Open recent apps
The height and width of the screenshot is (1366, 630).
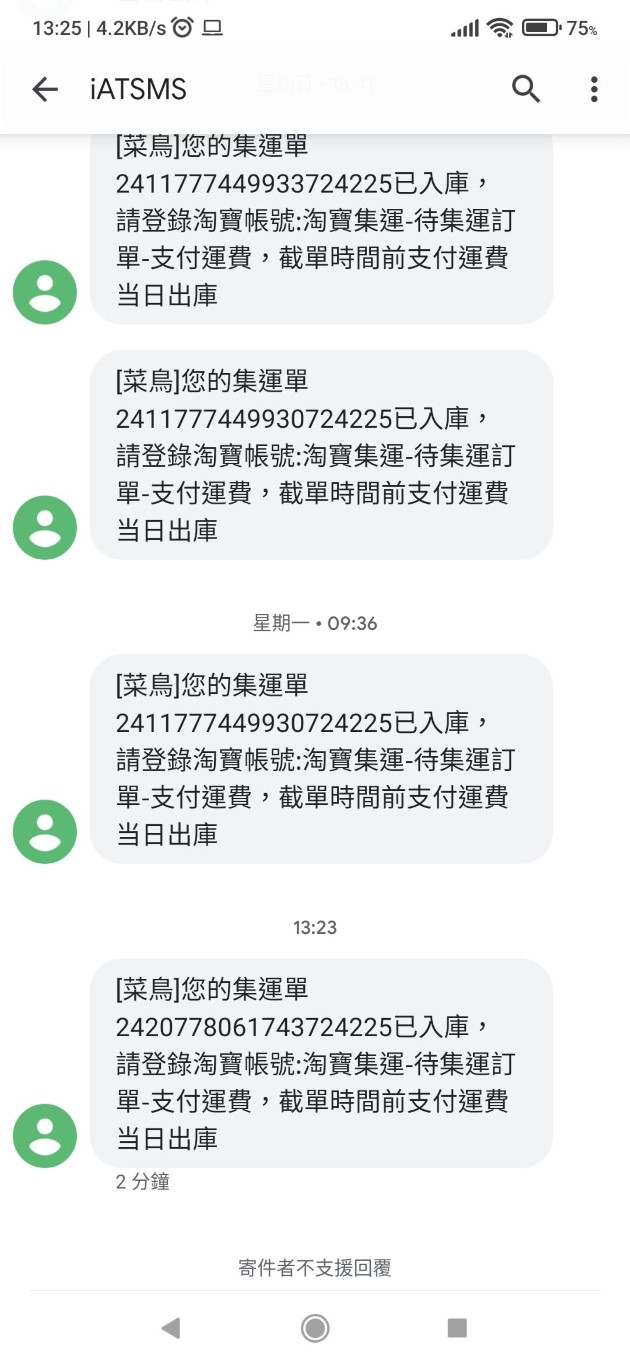click(457, 1327)
